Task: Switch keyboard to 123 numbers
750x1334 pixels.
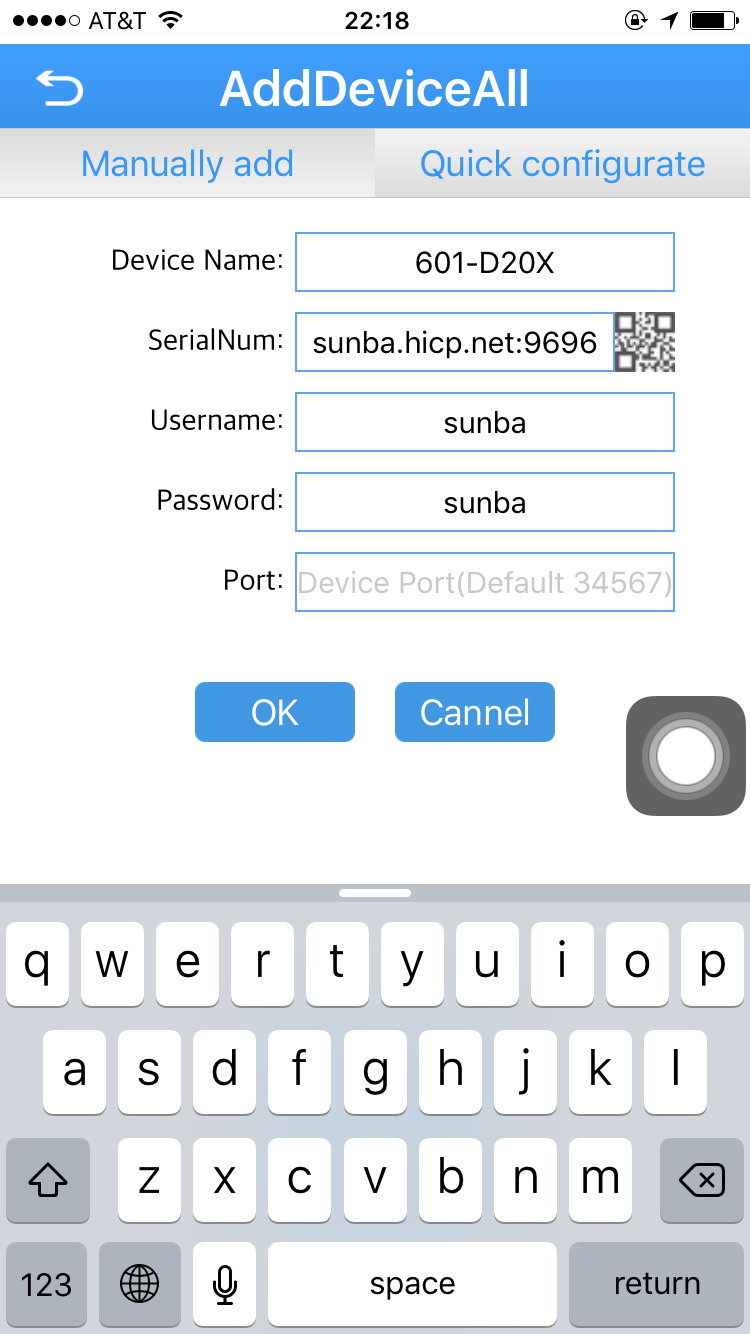Action: (x=47, y=1284)
